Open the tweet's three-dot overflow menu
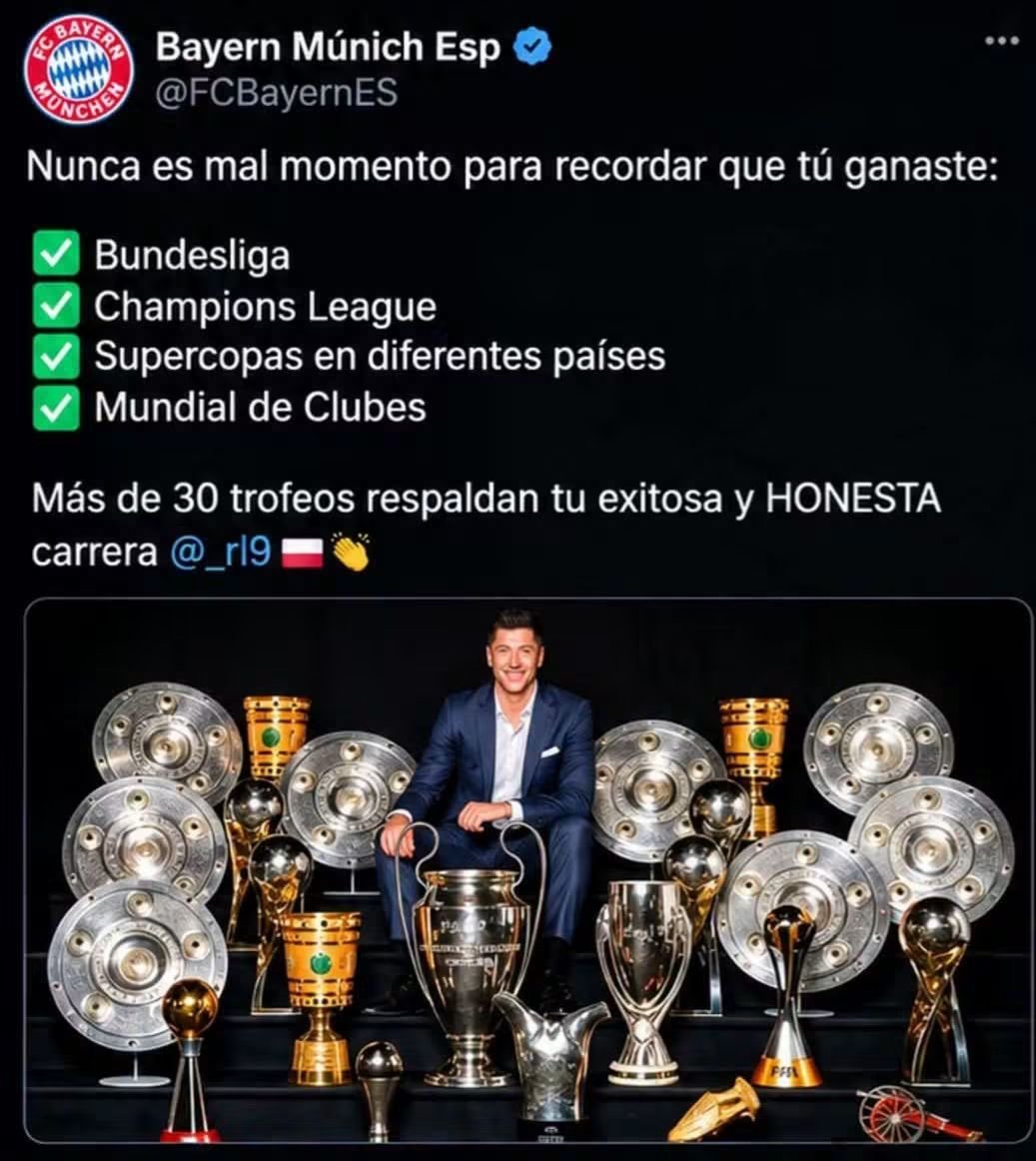The image size is (1036, 1161). pyautogui.click(x=1002, y=42)
